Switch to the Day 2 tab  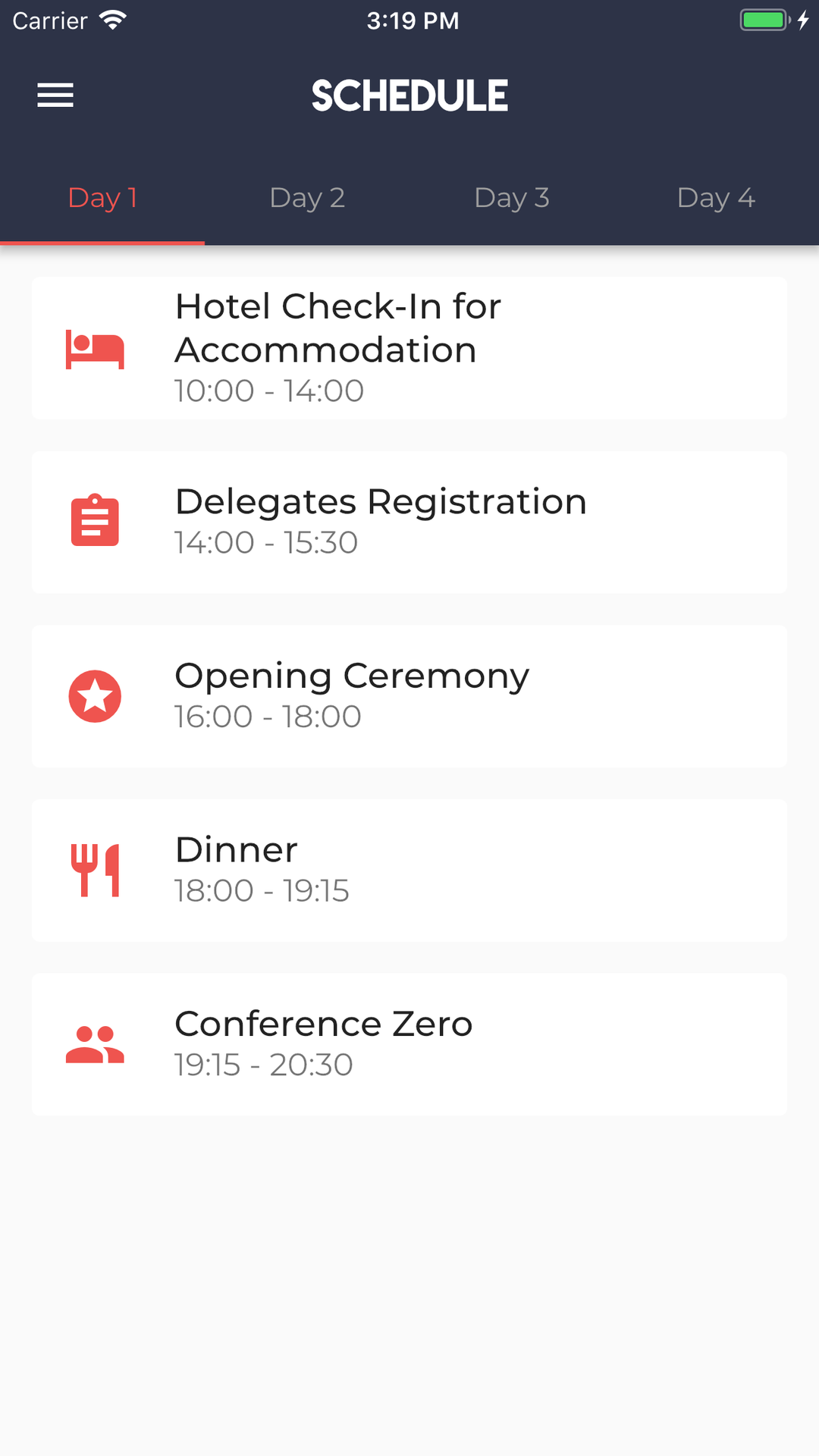307,198
